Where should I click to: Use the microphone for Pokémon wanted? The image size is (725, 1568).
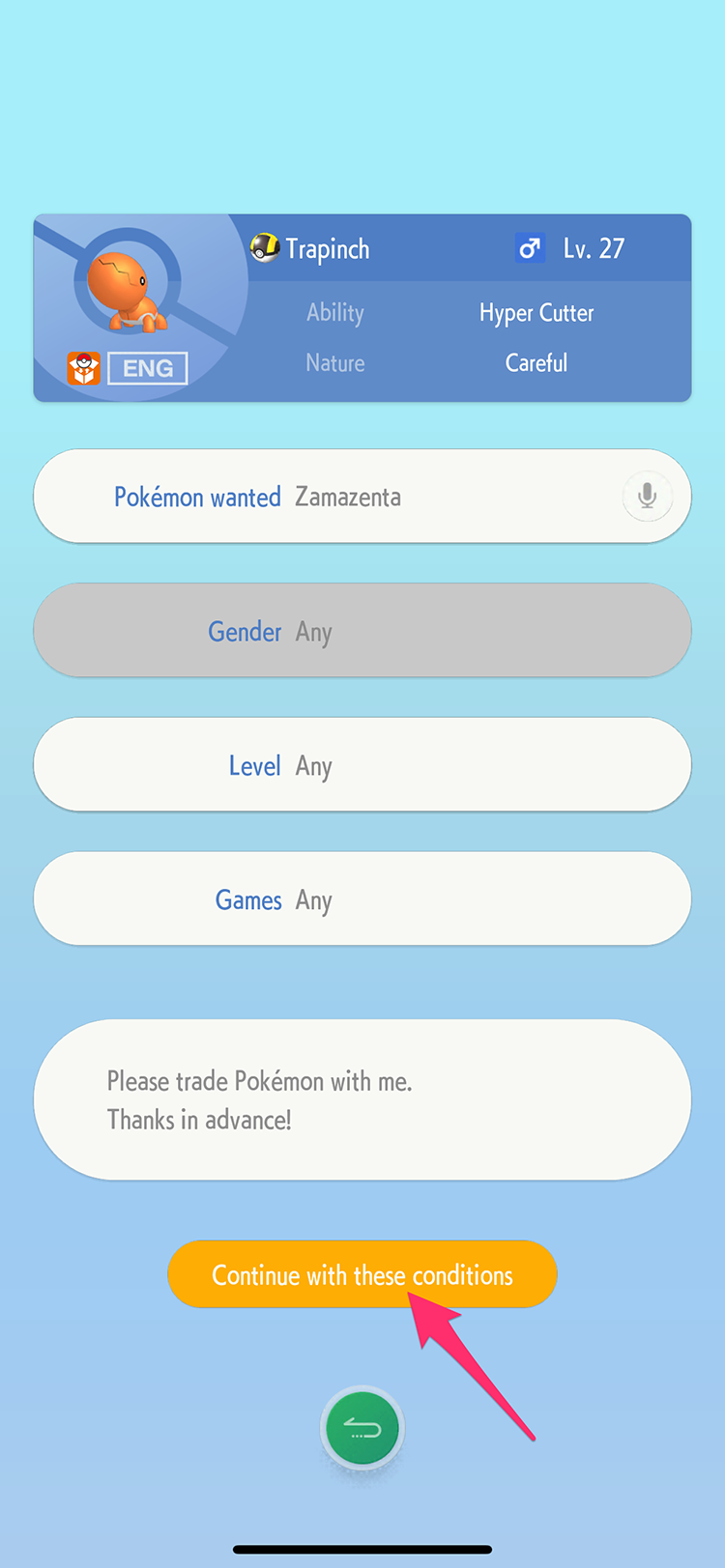point(647,496)
